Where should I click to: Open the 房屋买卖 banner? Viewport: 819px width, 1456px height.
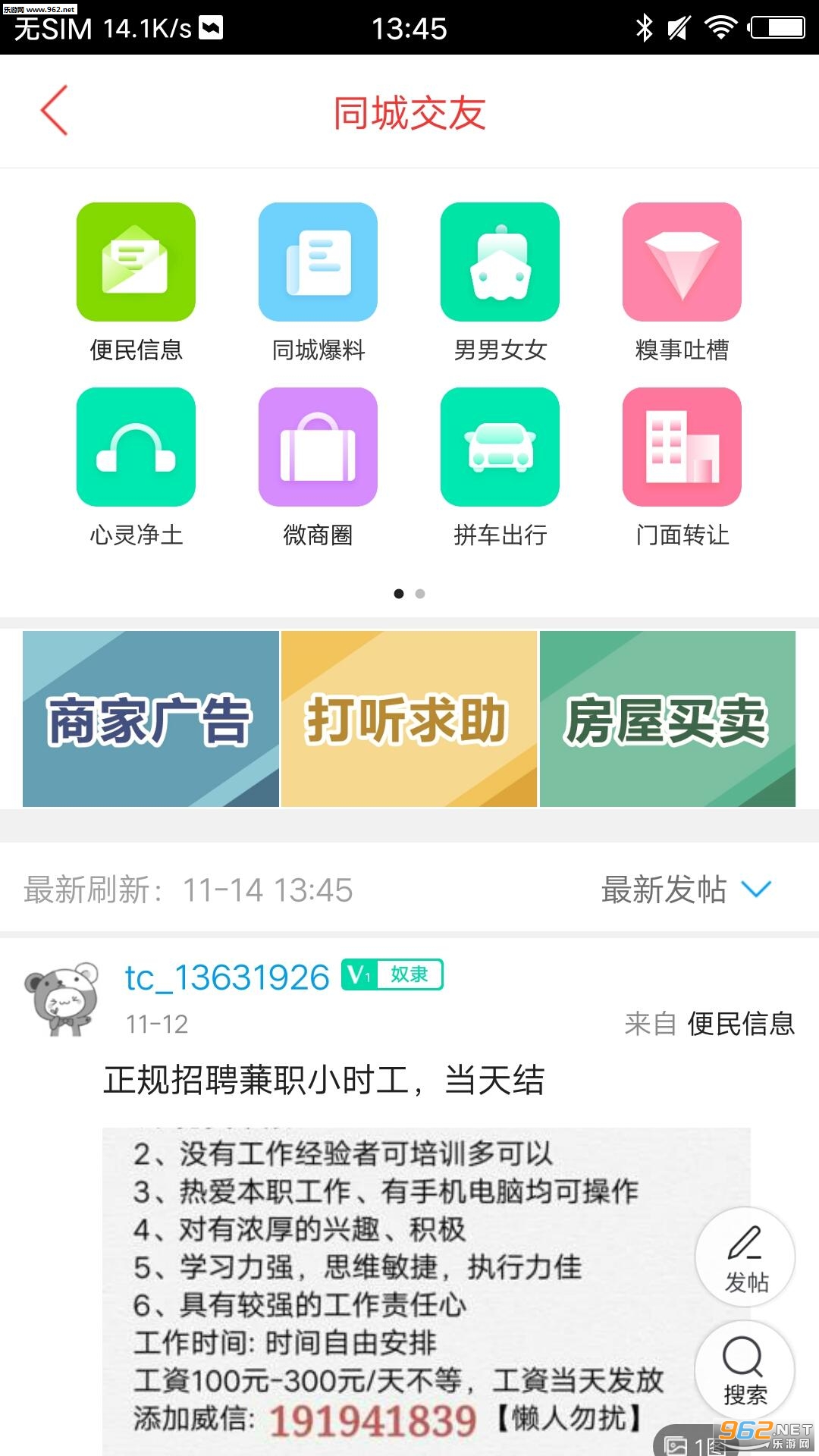[667, 718]
